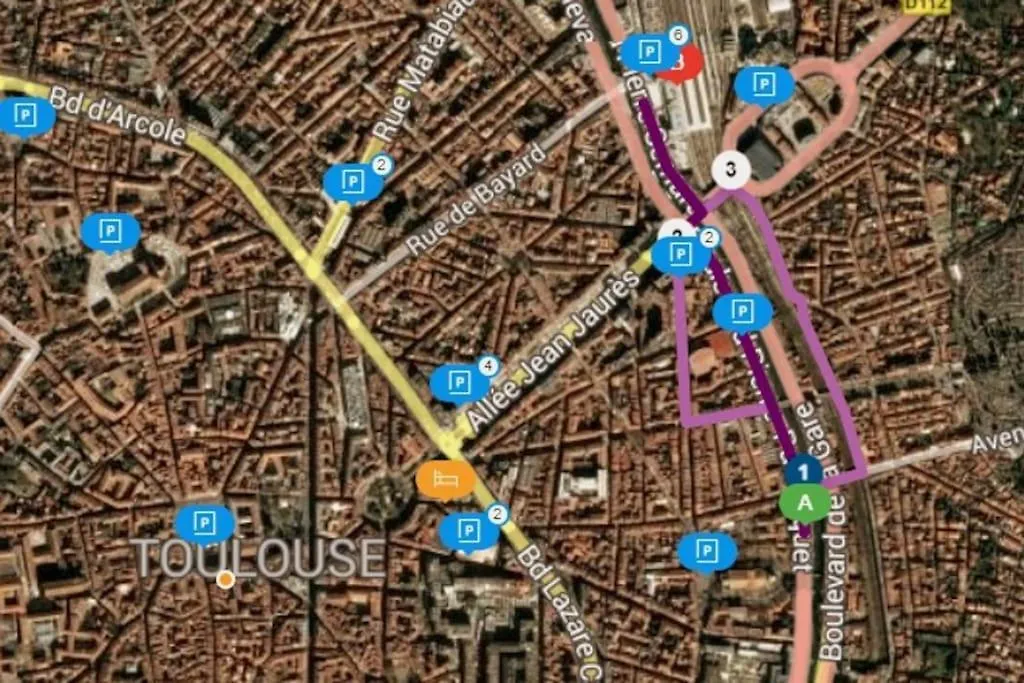Viewport: 1024px width, 683px height.
Task: Tap the white waypoint 3 marker
Action: (731, 169)
